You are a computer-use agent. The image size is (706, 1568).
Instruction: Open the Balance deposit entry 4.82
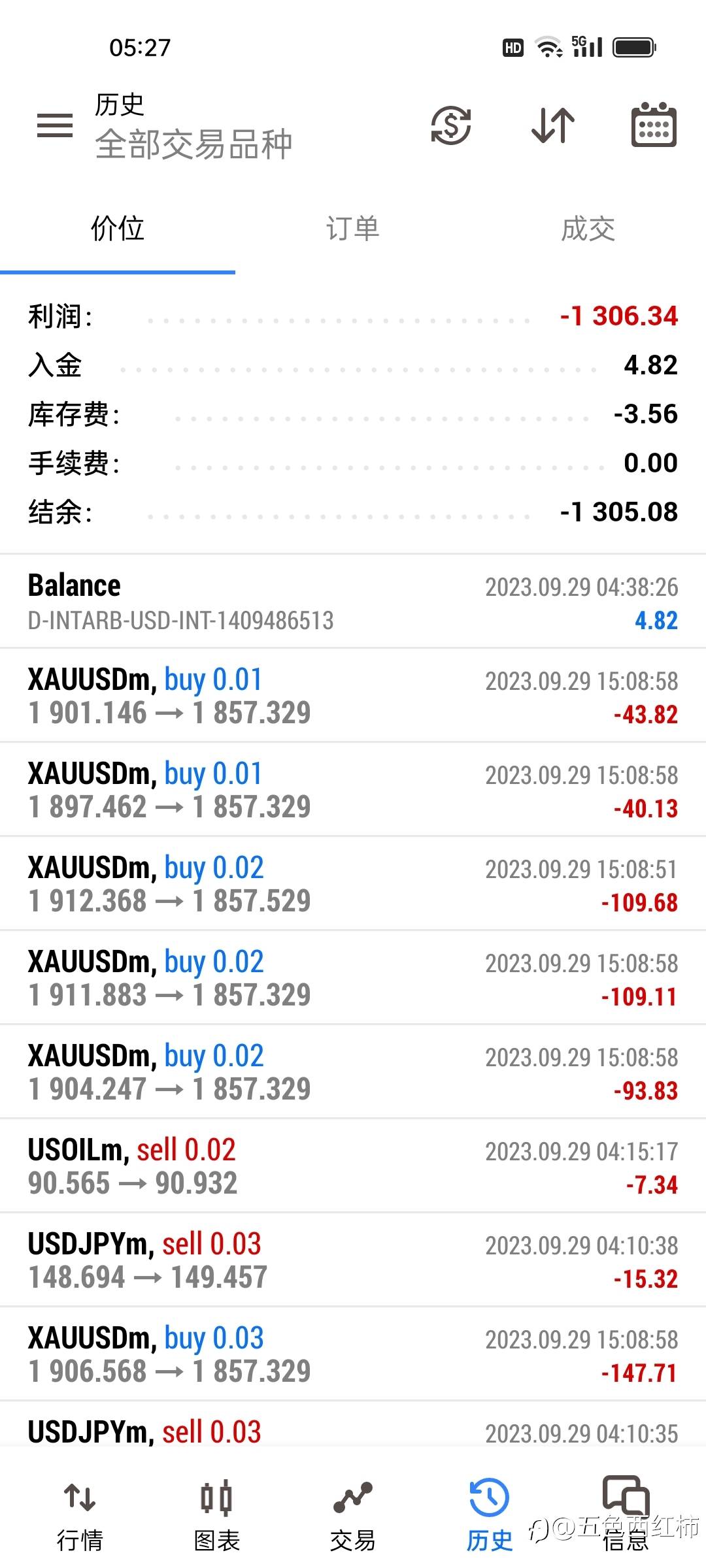[x=353, y=602]
